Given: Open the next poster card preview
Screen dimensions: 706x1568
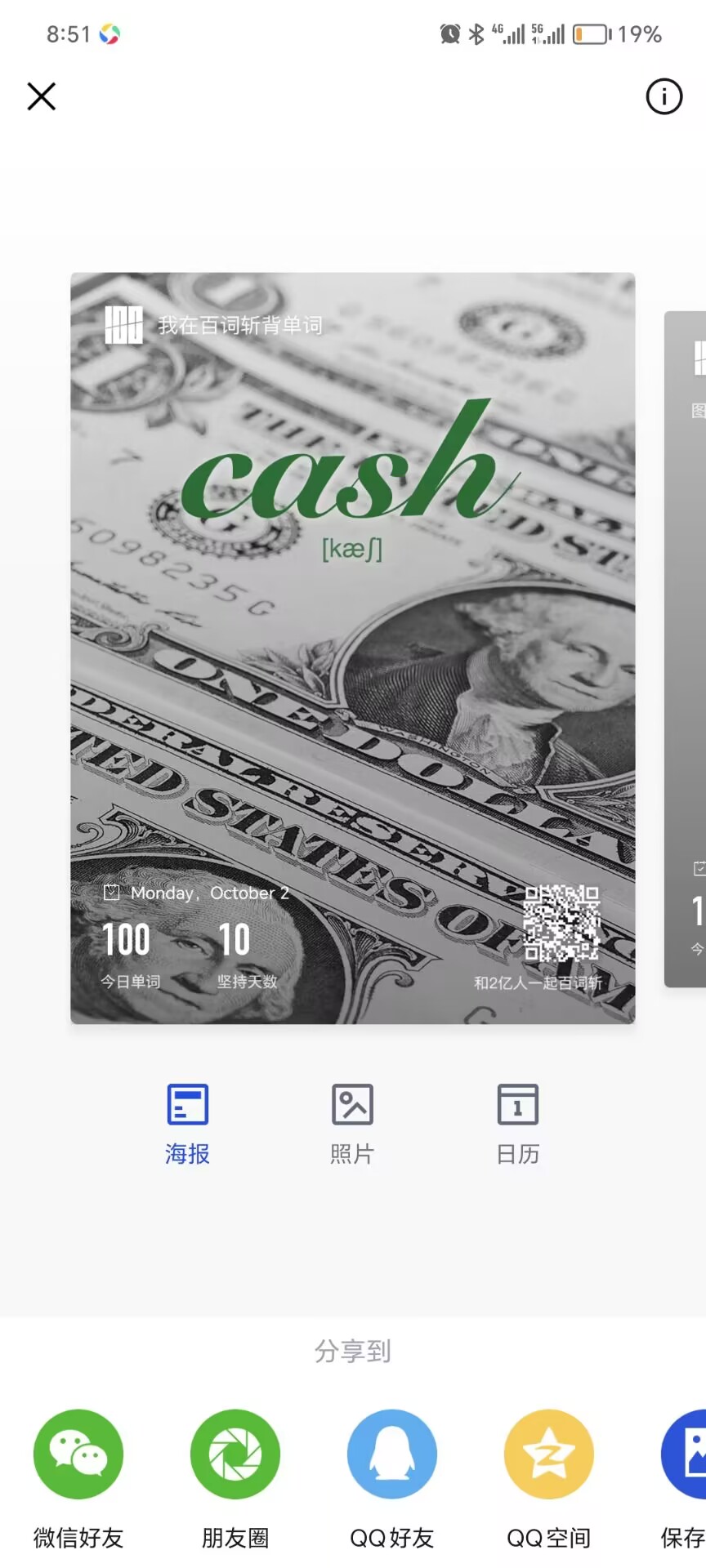Looking at the screenshot, I should (x=686, y=649).
